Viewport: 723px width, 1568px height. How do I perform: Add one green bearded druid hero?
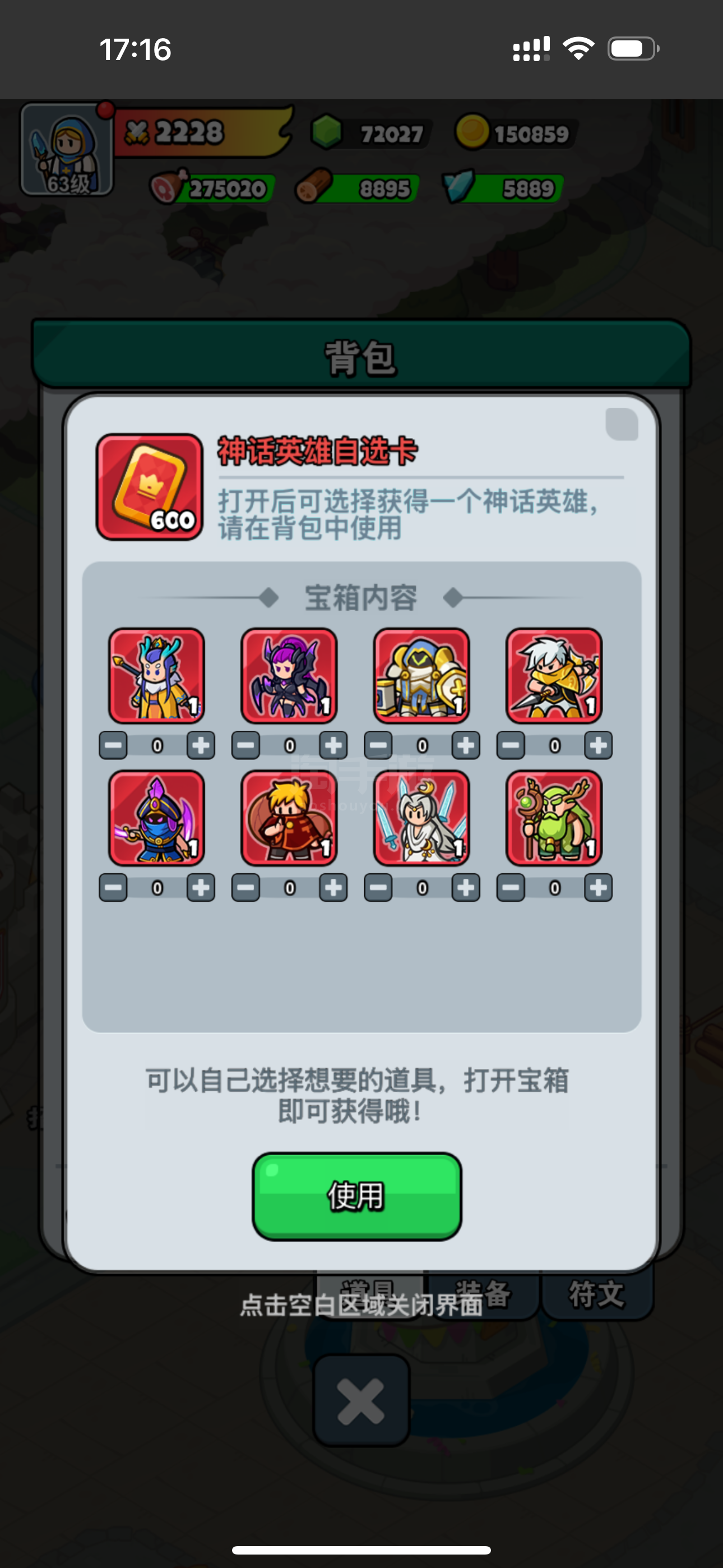coord(598,888)
